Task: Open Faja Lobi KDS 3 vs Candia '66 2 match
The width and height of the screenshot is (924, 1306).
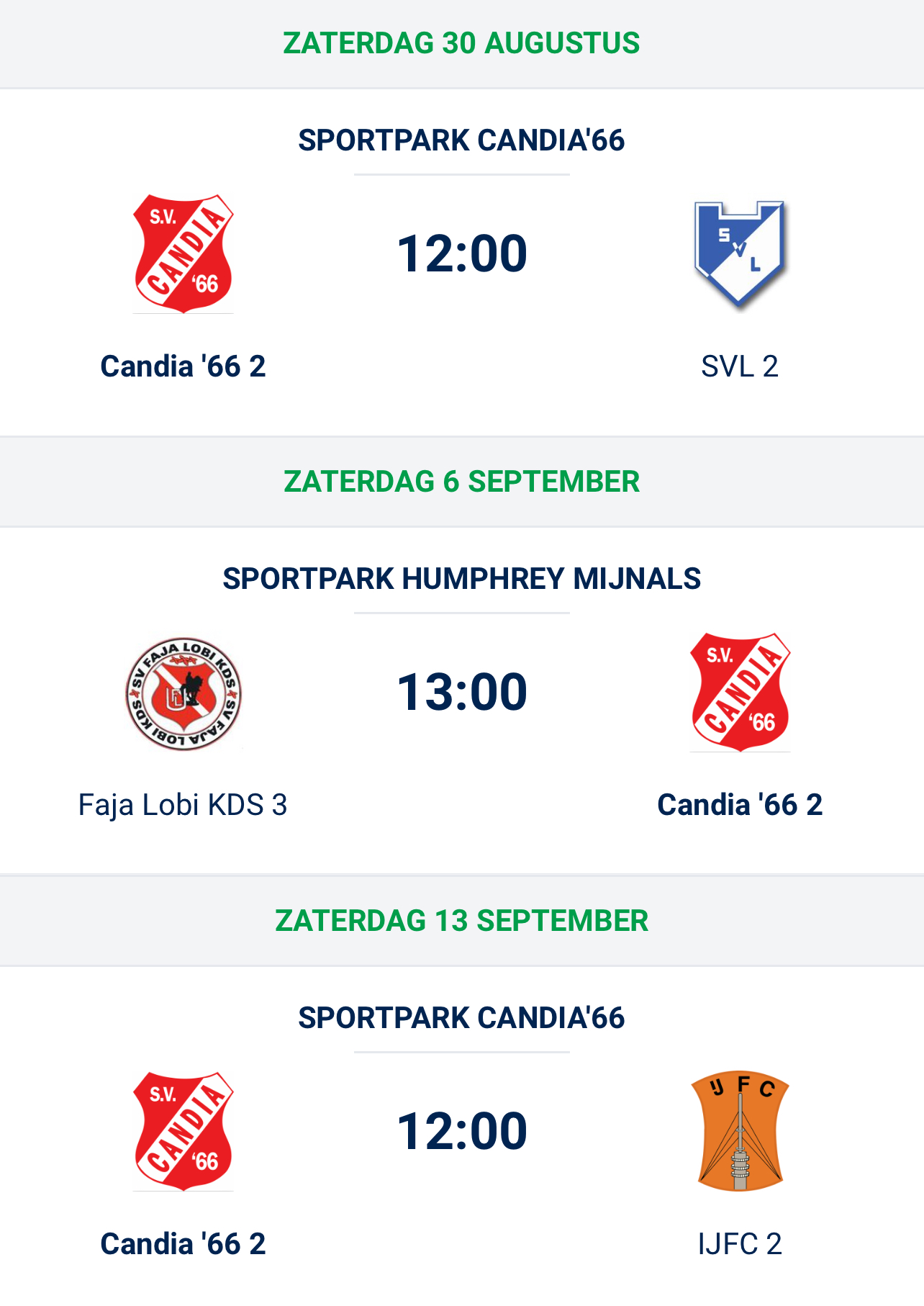Action: click(461, 693)
